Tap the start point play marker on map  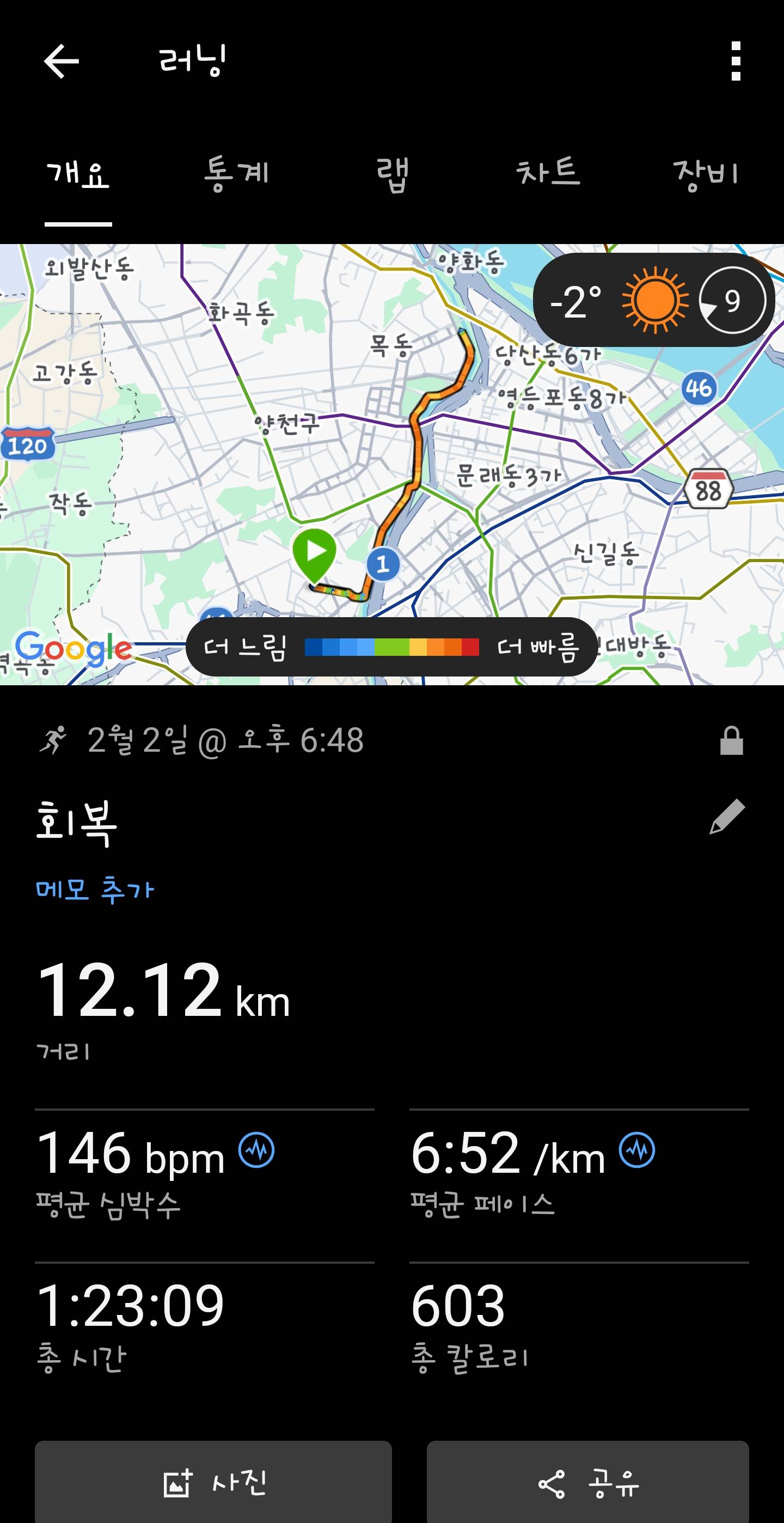coord(315,555)
